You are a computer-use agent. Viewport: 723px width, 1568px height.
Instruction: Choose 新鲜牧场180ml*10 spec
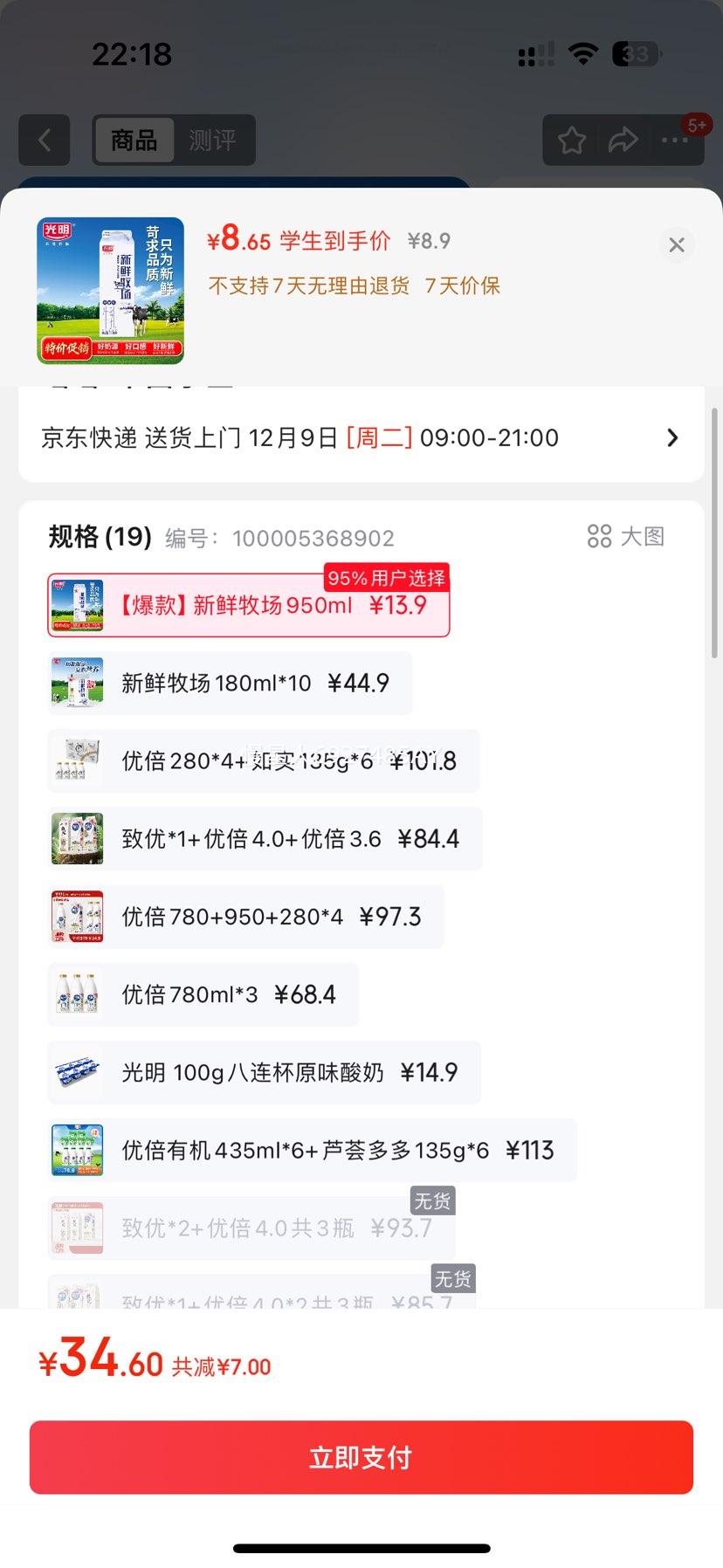(230, 683)
